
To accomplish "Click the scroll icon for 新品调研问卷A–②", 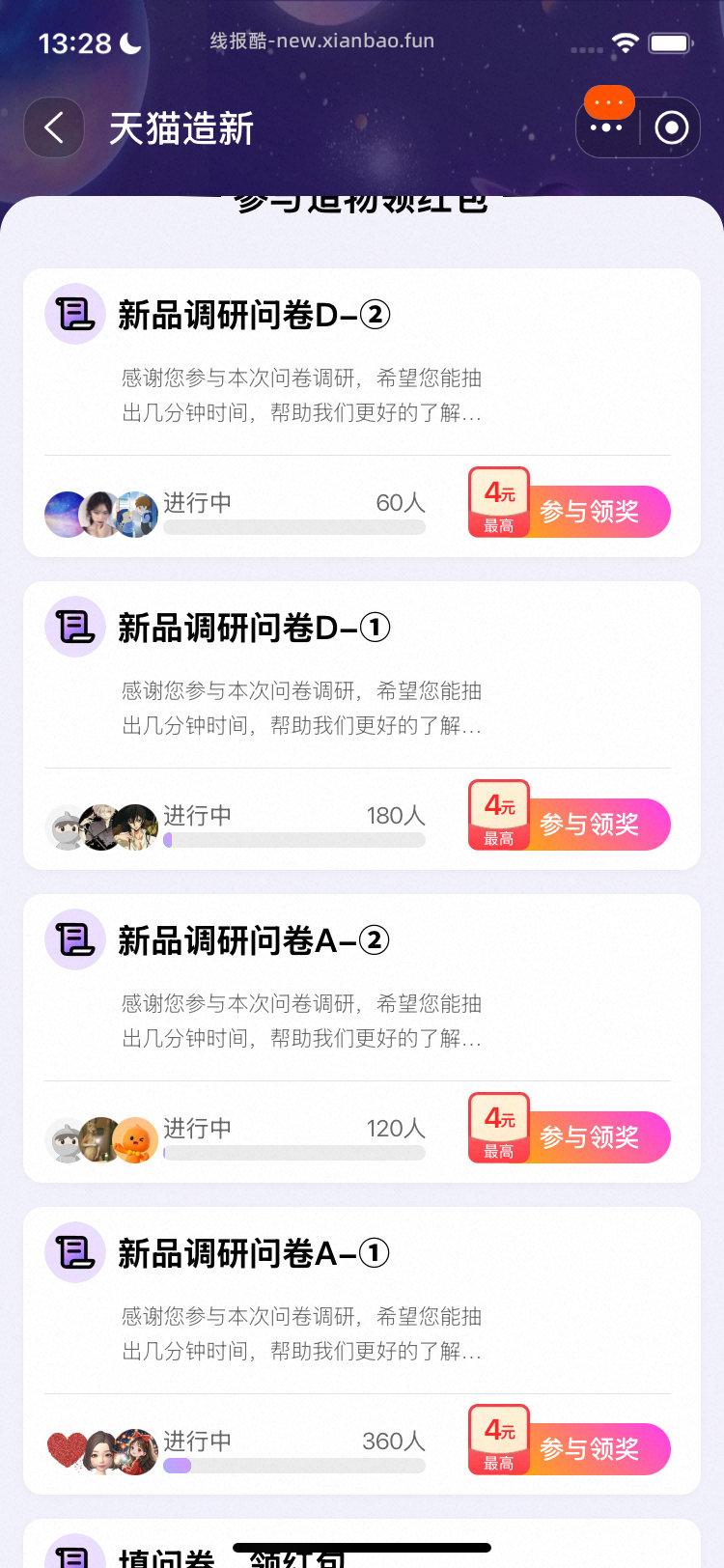I will [74, 938].
